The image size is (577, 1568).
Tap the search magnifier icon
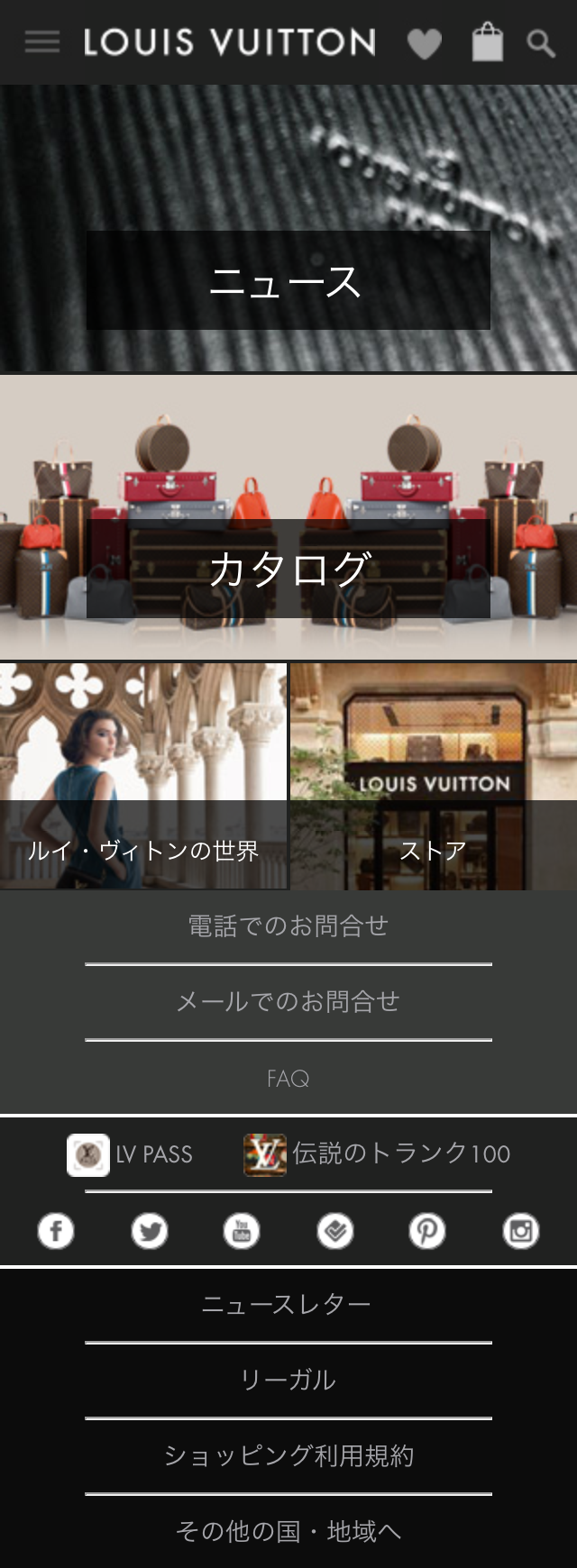(541, 43)
